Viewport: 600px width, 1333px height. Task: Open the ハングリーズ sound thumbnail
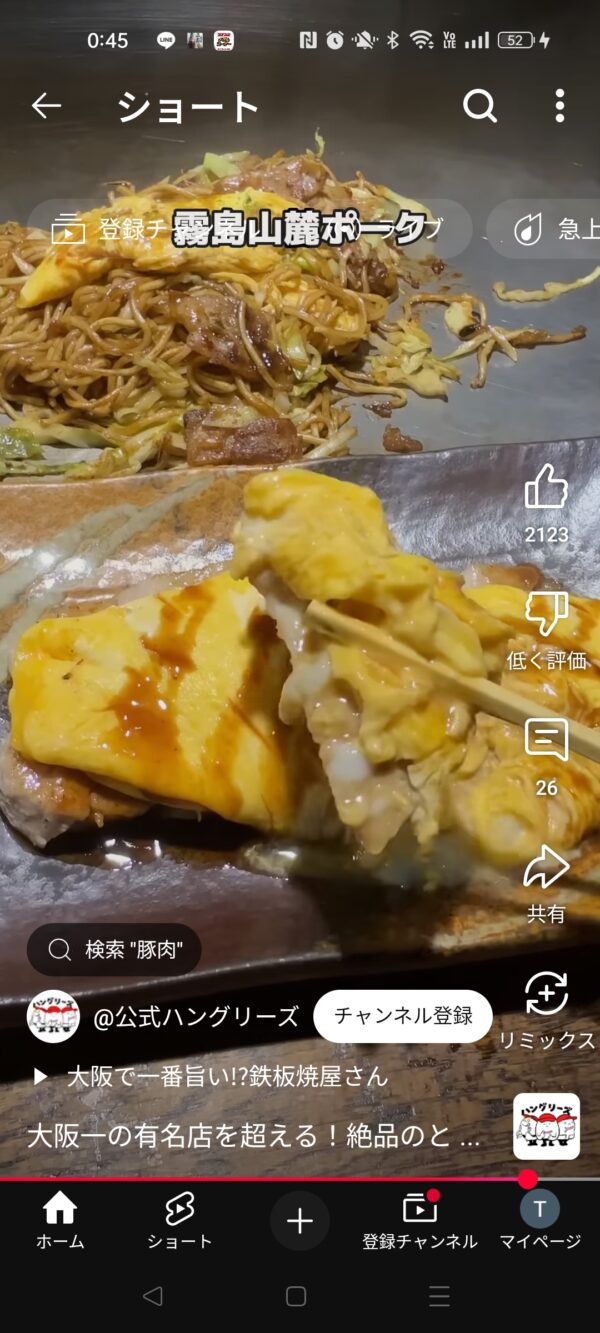[546, 1126]
